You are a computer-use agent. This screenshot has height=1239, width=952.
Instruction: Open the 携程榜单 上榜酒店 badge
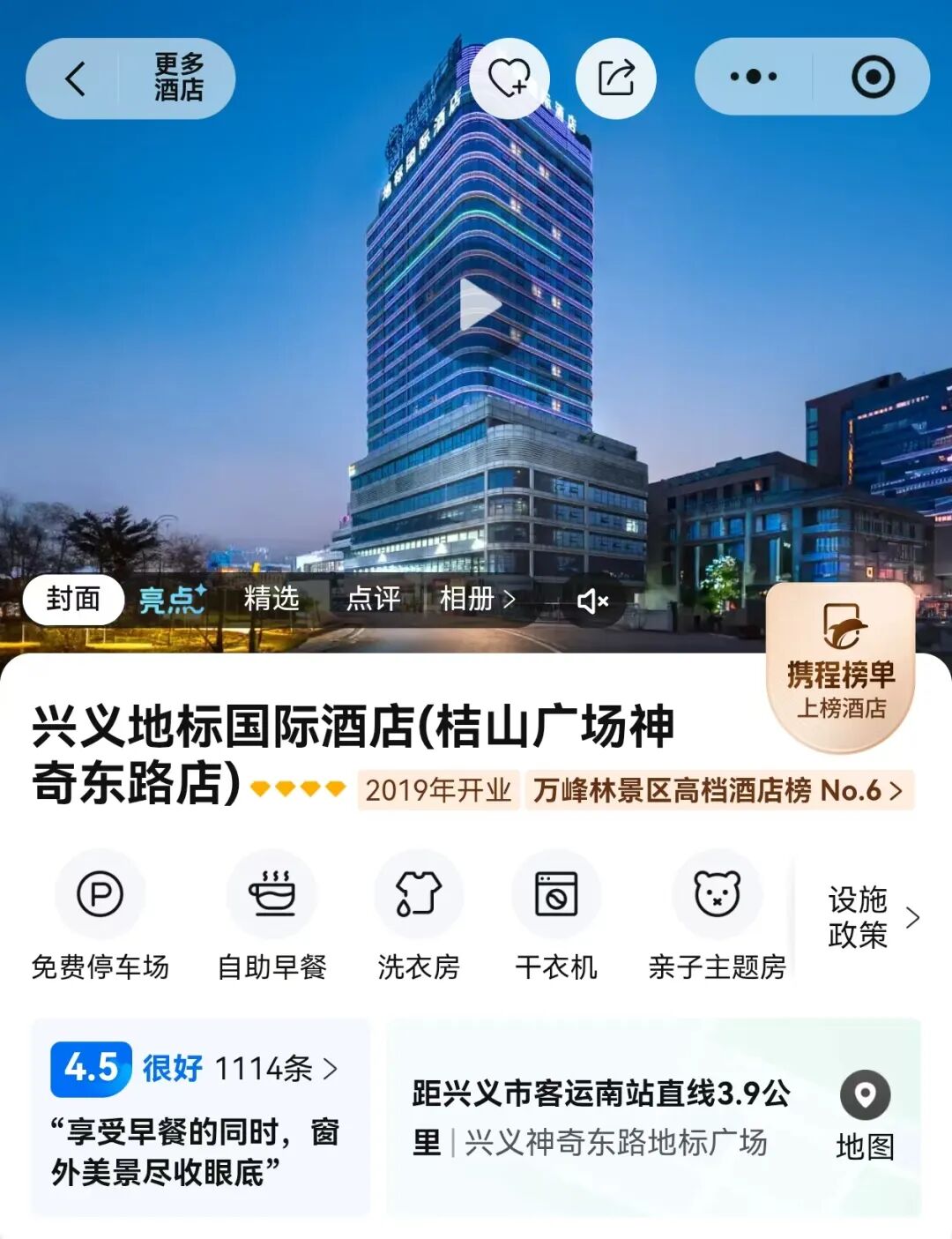pyautogui.click(x=841, y=667)
